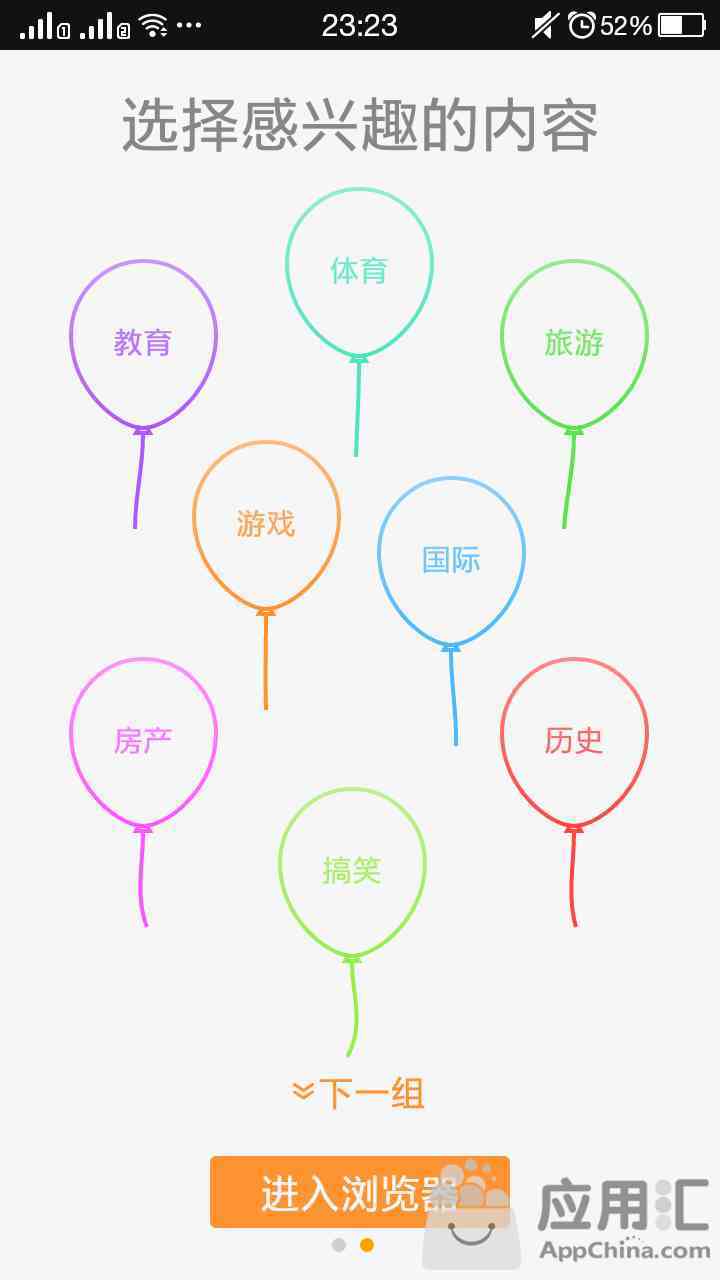This screenshot has width=720, height=1280.
Task: Pick the 旅游 balloon
Action: (x=574, y=343)
